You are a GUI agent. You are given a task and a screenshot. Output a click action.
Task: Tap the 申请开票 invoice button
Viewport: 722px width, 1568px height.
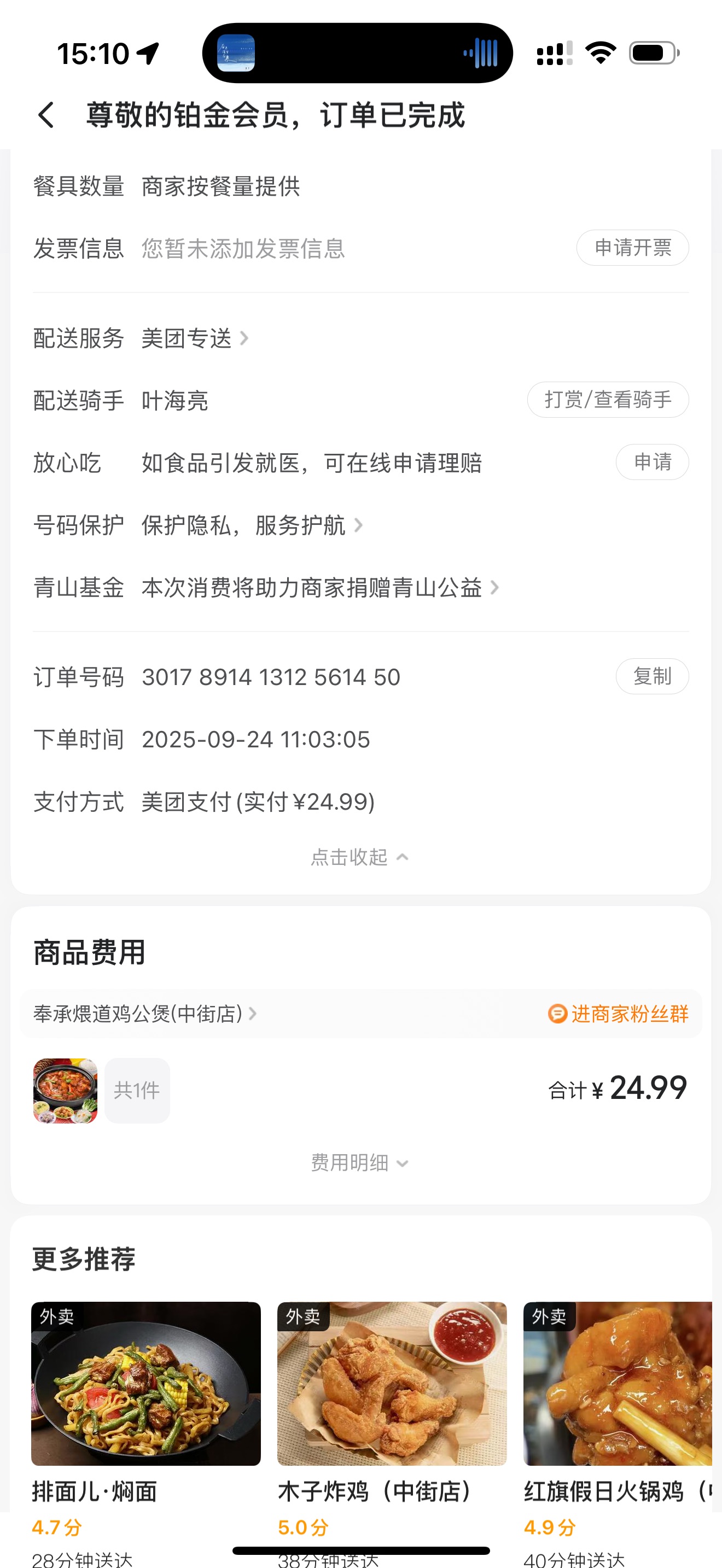(x=632, y=248)
